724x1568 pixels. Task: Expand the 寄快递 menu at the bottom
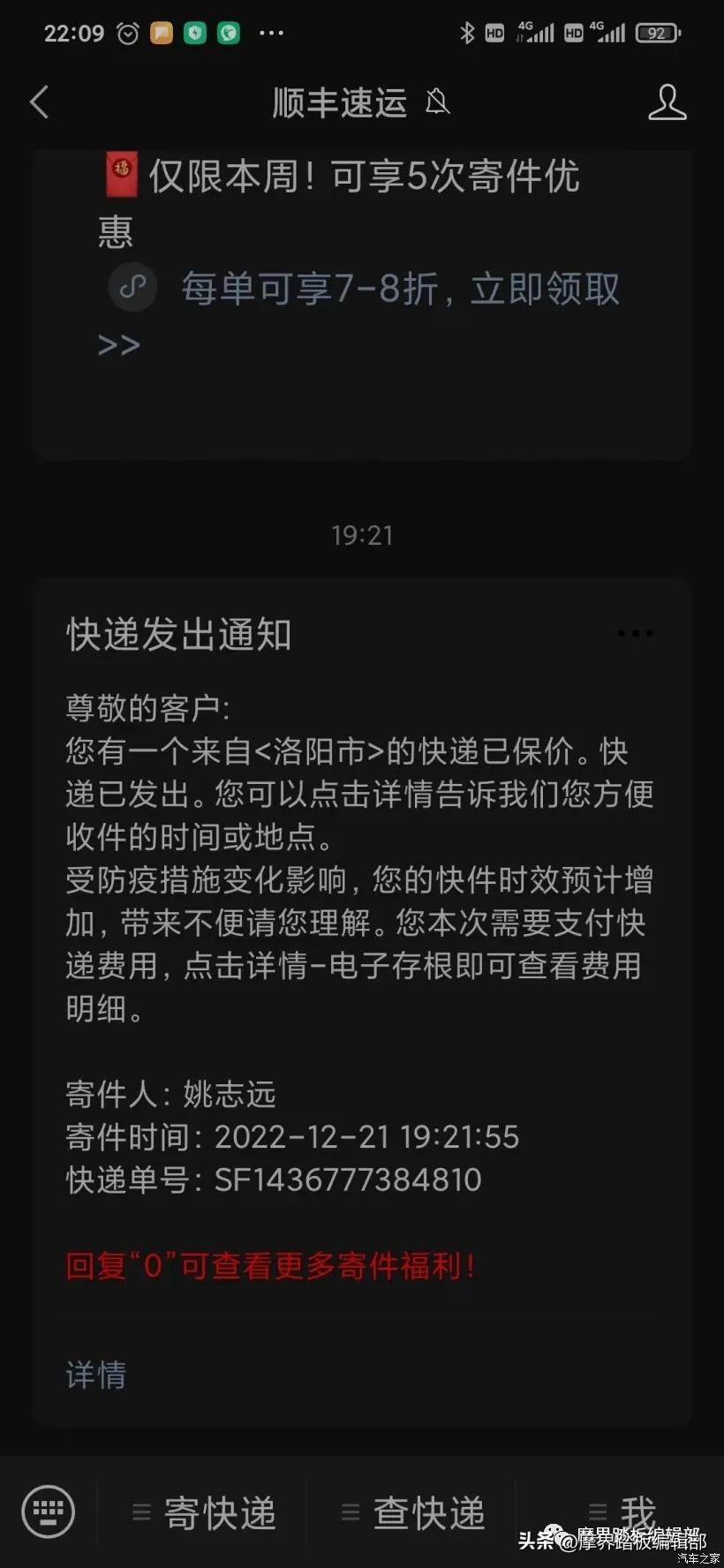coord(219,1513)
